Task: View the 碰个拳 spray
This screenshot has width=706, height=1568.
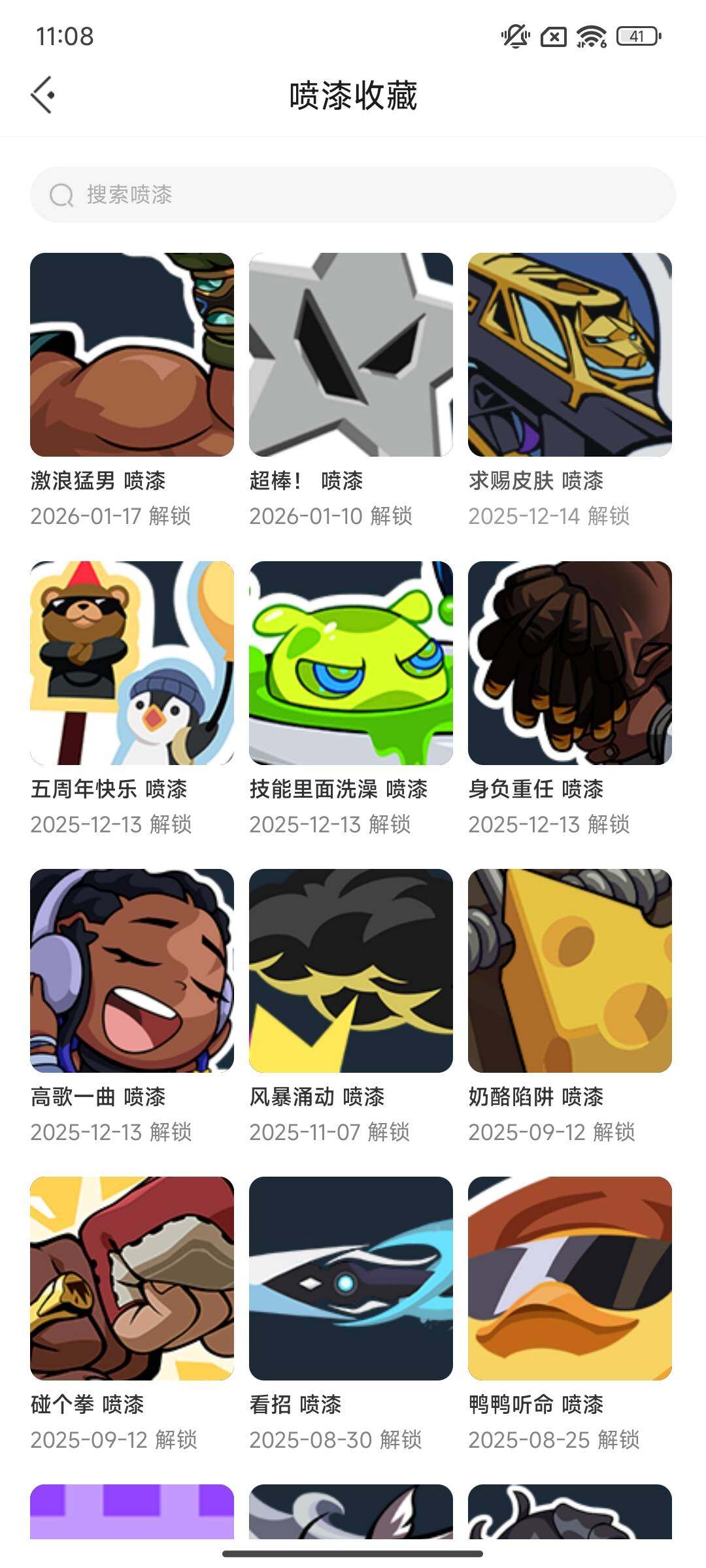Action: click(132, 1279)
